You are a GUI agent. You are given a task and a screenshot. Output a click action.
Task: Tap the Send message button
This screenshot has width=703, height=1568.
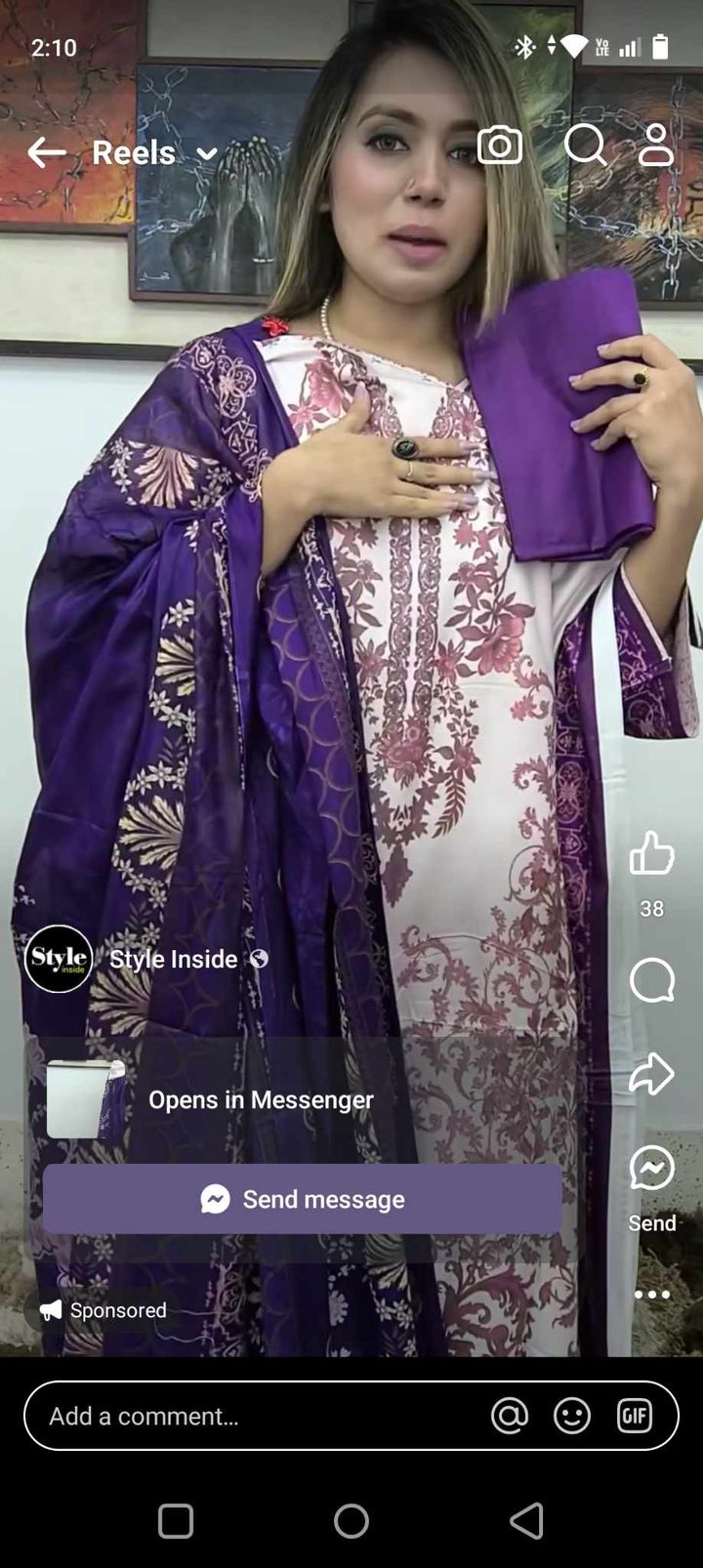(x=302, y=1198)
